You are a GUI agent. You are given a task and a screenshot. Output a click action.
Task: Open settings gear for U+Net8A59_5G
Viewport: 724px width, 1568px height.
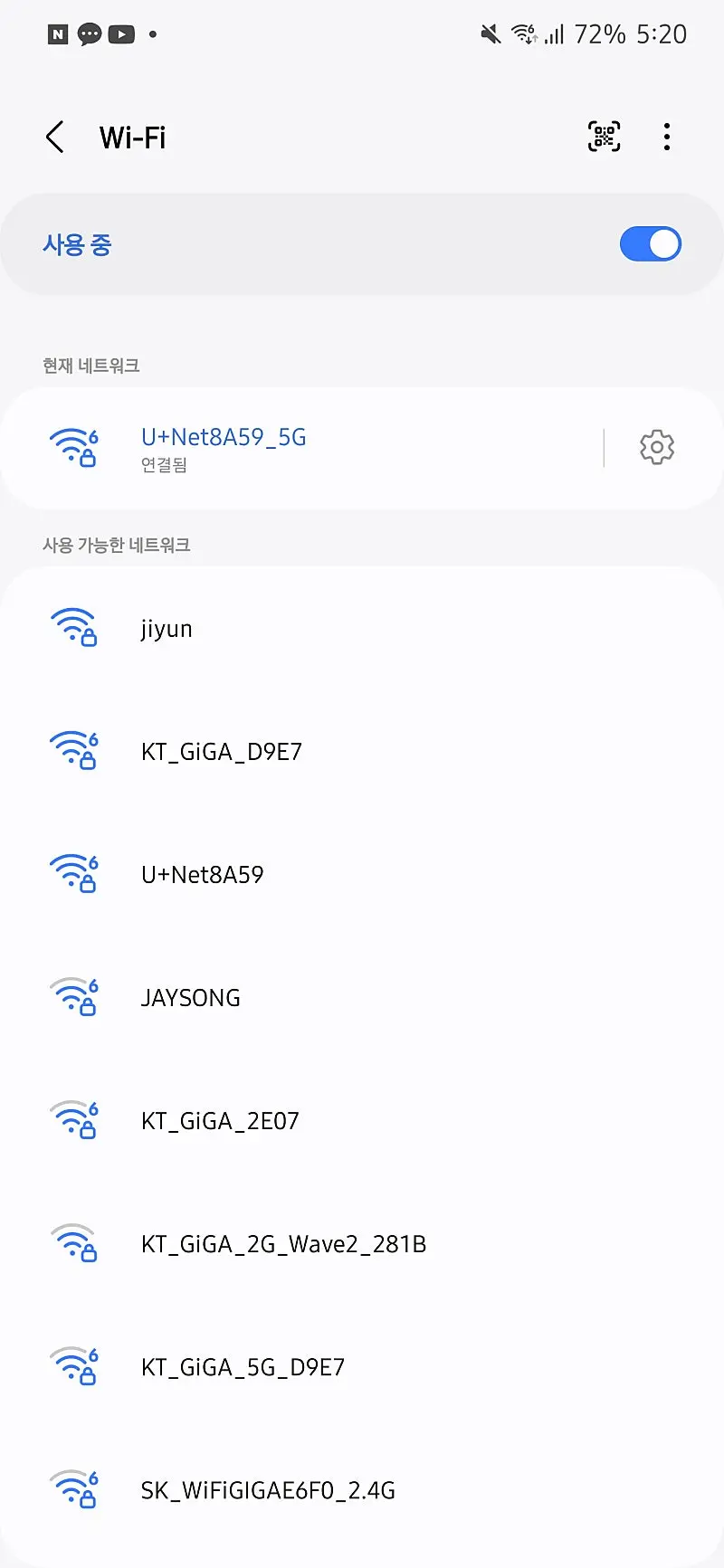coord(657,448)
